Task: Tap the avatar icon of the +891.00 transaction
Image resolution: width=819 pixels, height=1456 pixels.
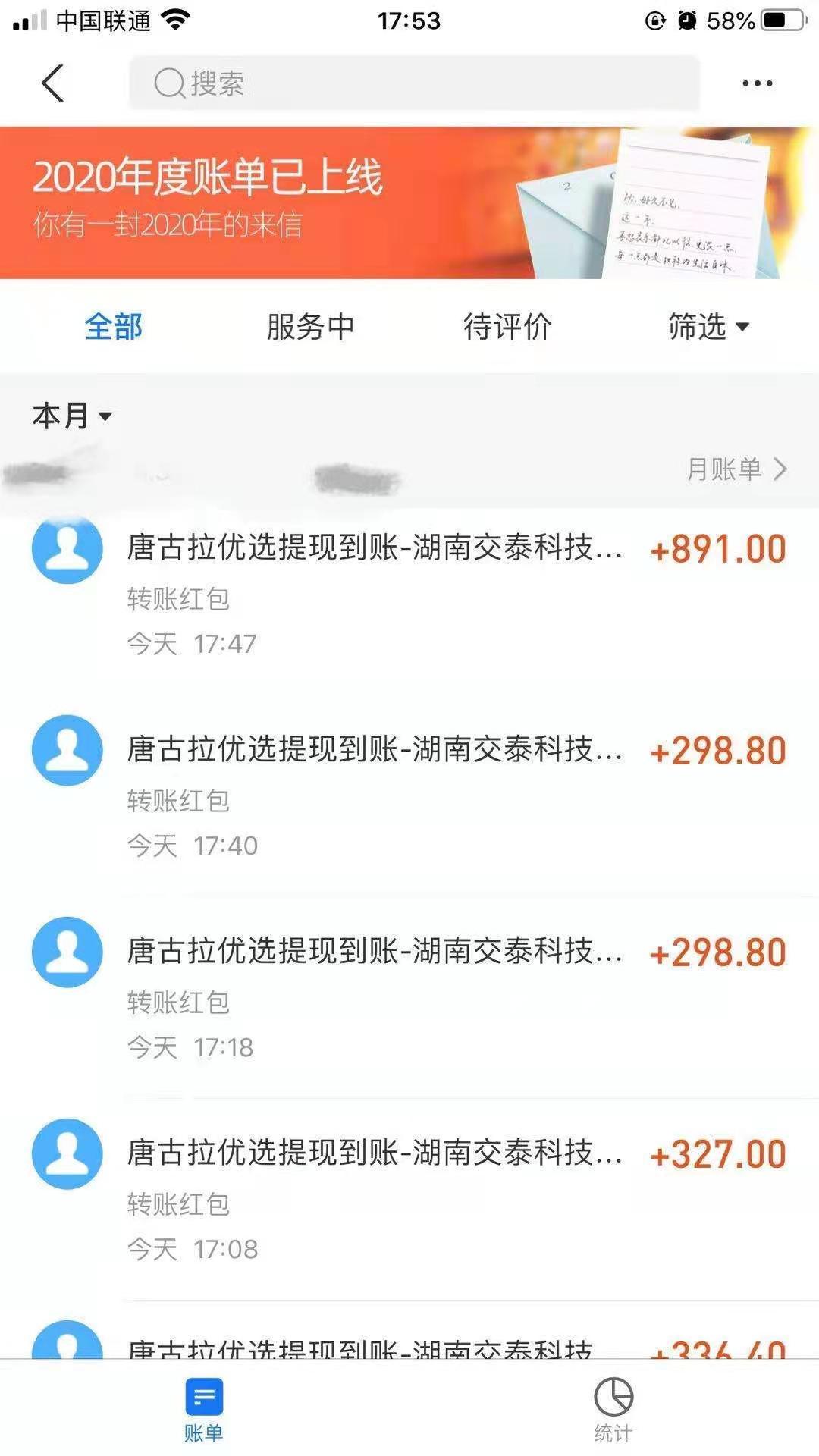Action: [67, 549]
